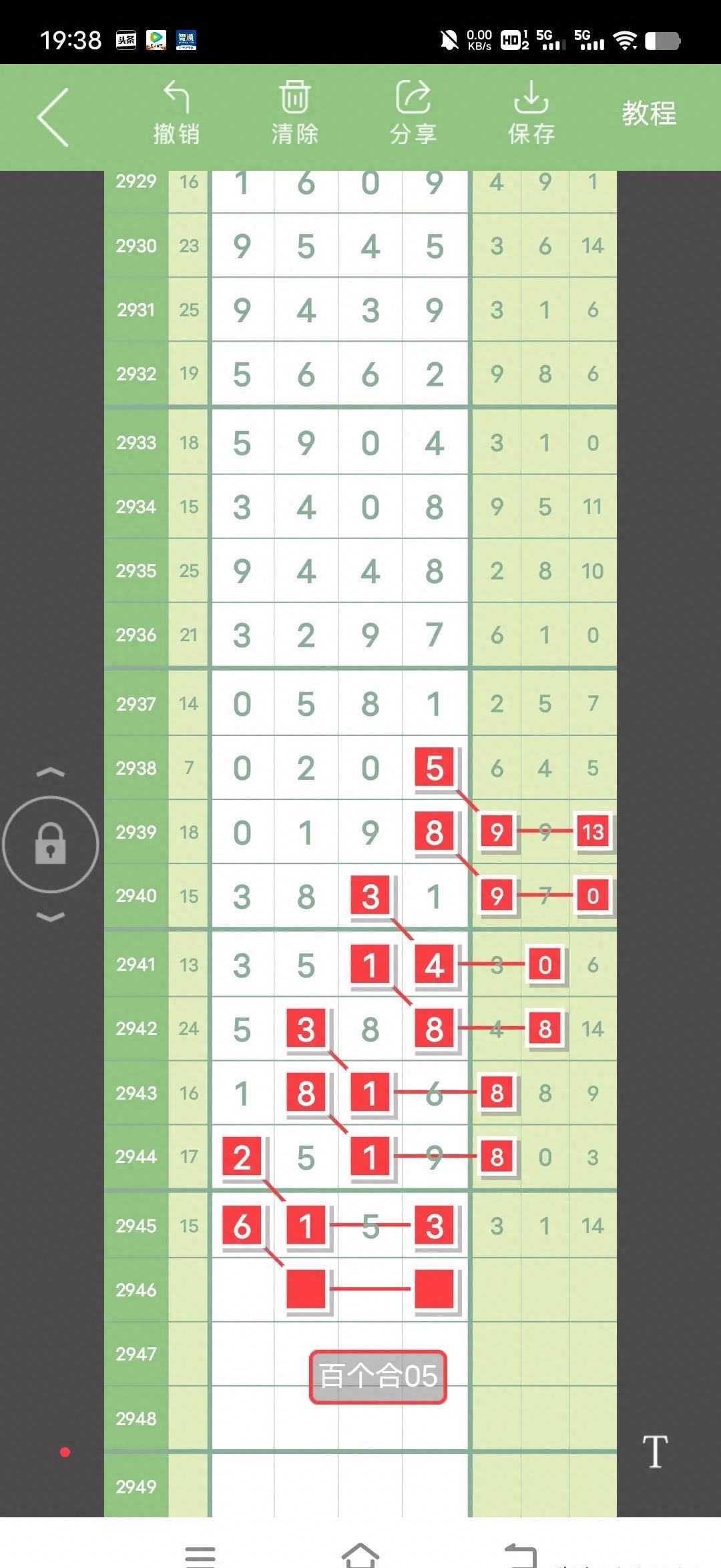The image size is (721, 1568).
Task: Toggle the lock button on the left
Action: coord(51,844)
